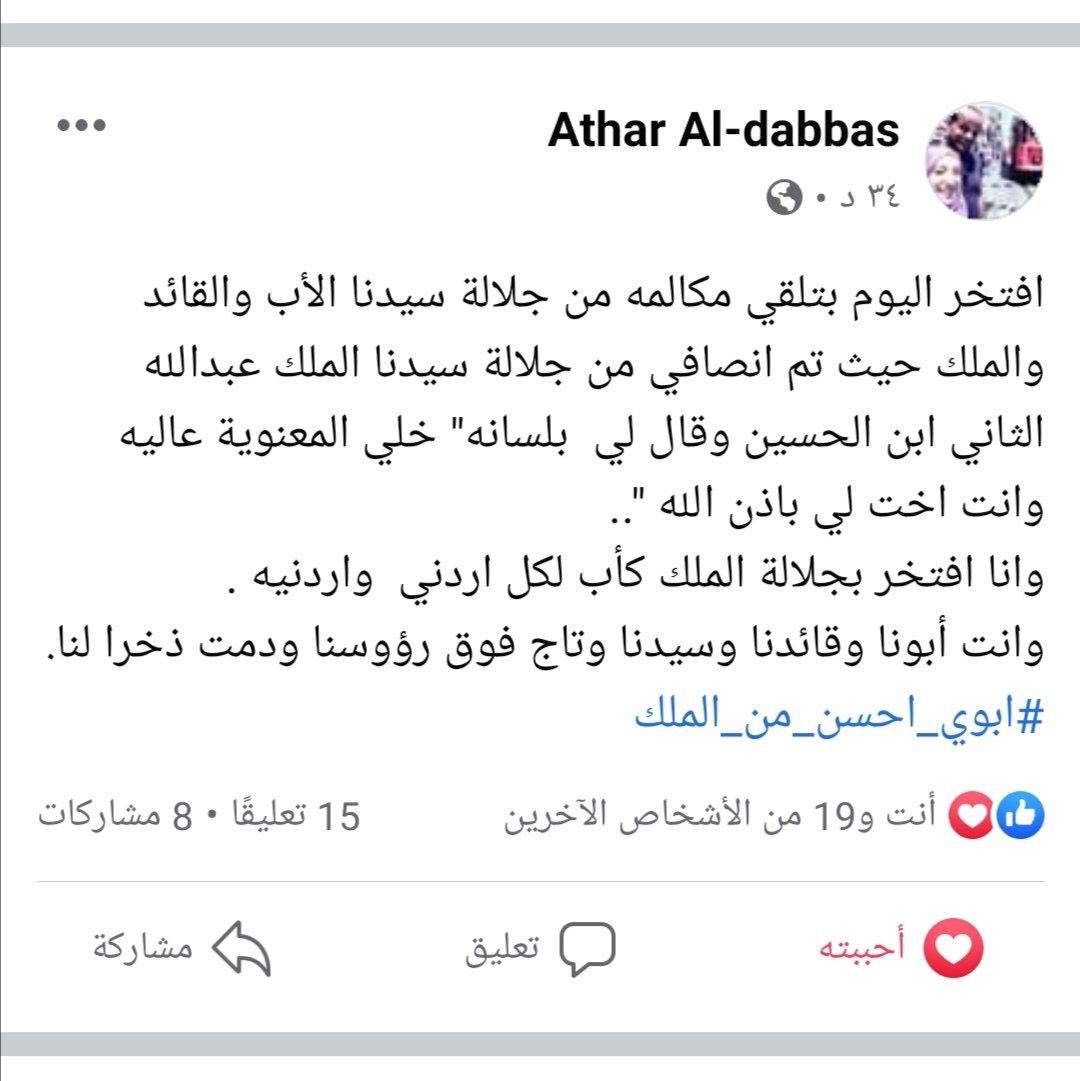
Task: View the 8 shares of this post
Action: (x=115, y=816)
